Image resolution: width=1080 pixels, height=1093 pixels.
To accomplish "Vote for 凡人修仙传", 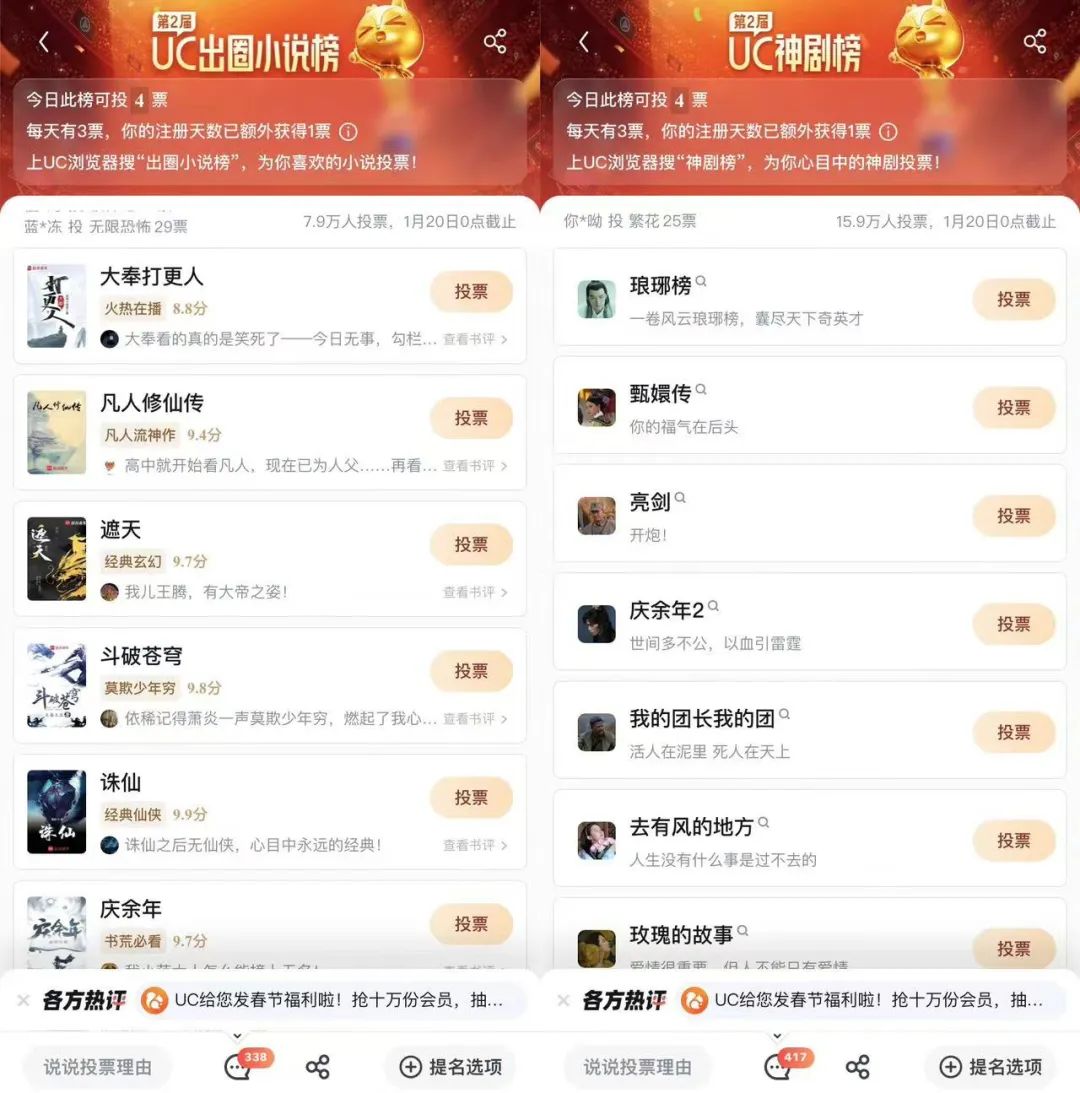I will 471,418.
